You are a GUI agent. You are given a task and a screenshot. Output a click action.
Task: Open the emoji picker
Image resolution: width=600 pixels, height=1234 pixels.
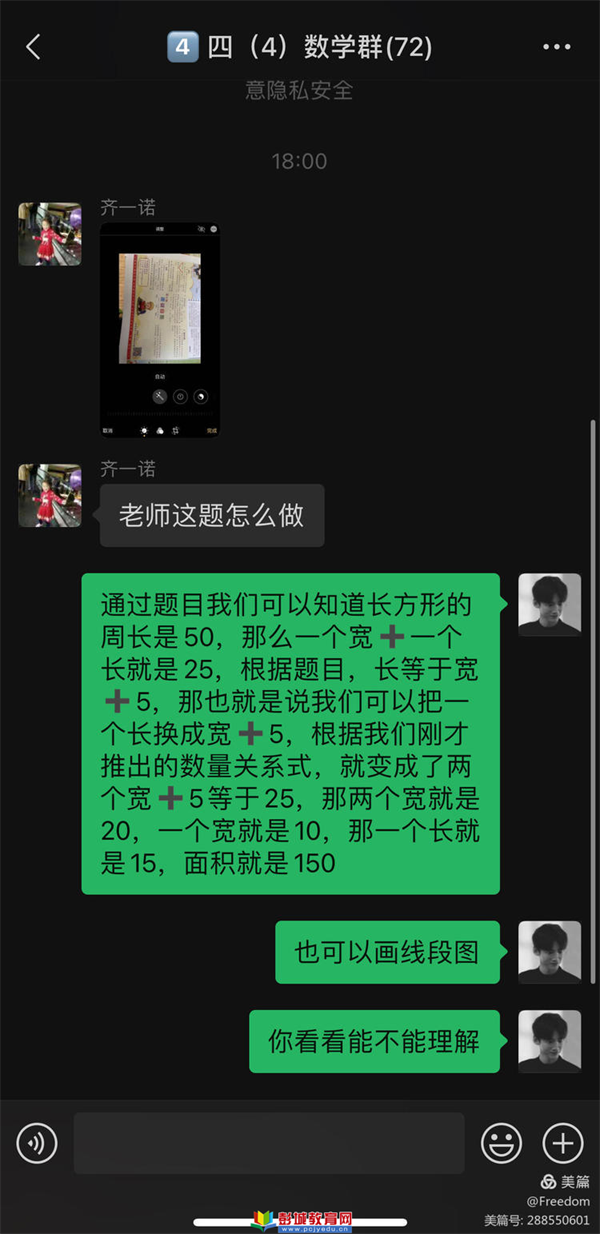point(501,1142)
